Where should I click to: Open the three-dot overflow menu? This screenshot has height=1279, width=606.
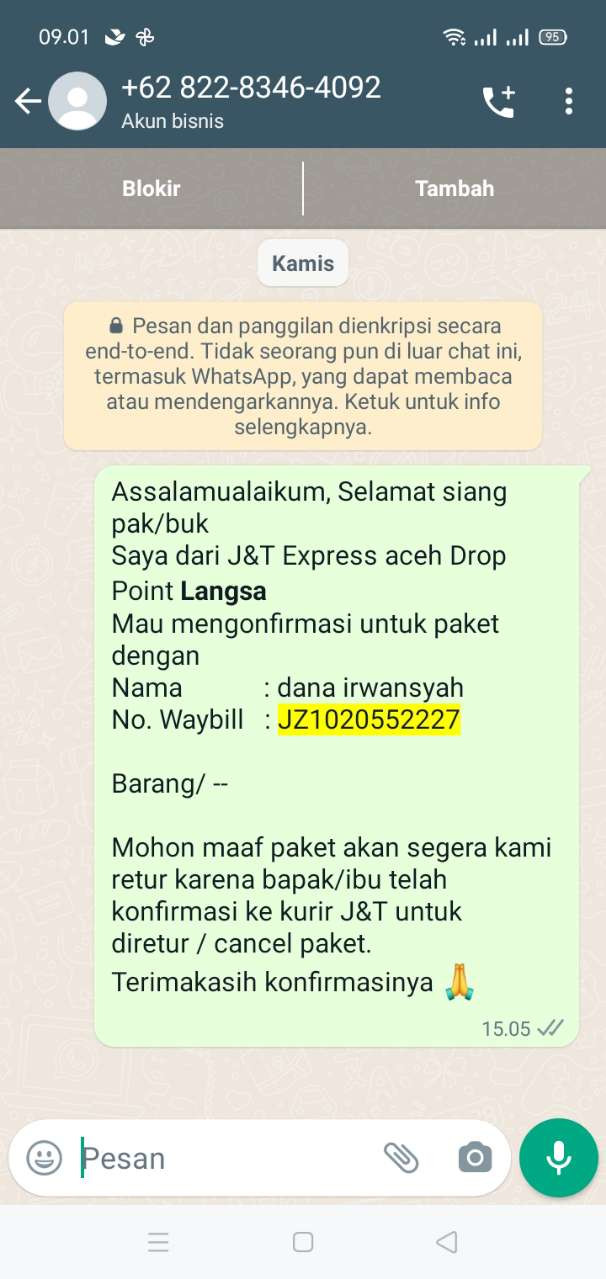click(x=568, y=101)
